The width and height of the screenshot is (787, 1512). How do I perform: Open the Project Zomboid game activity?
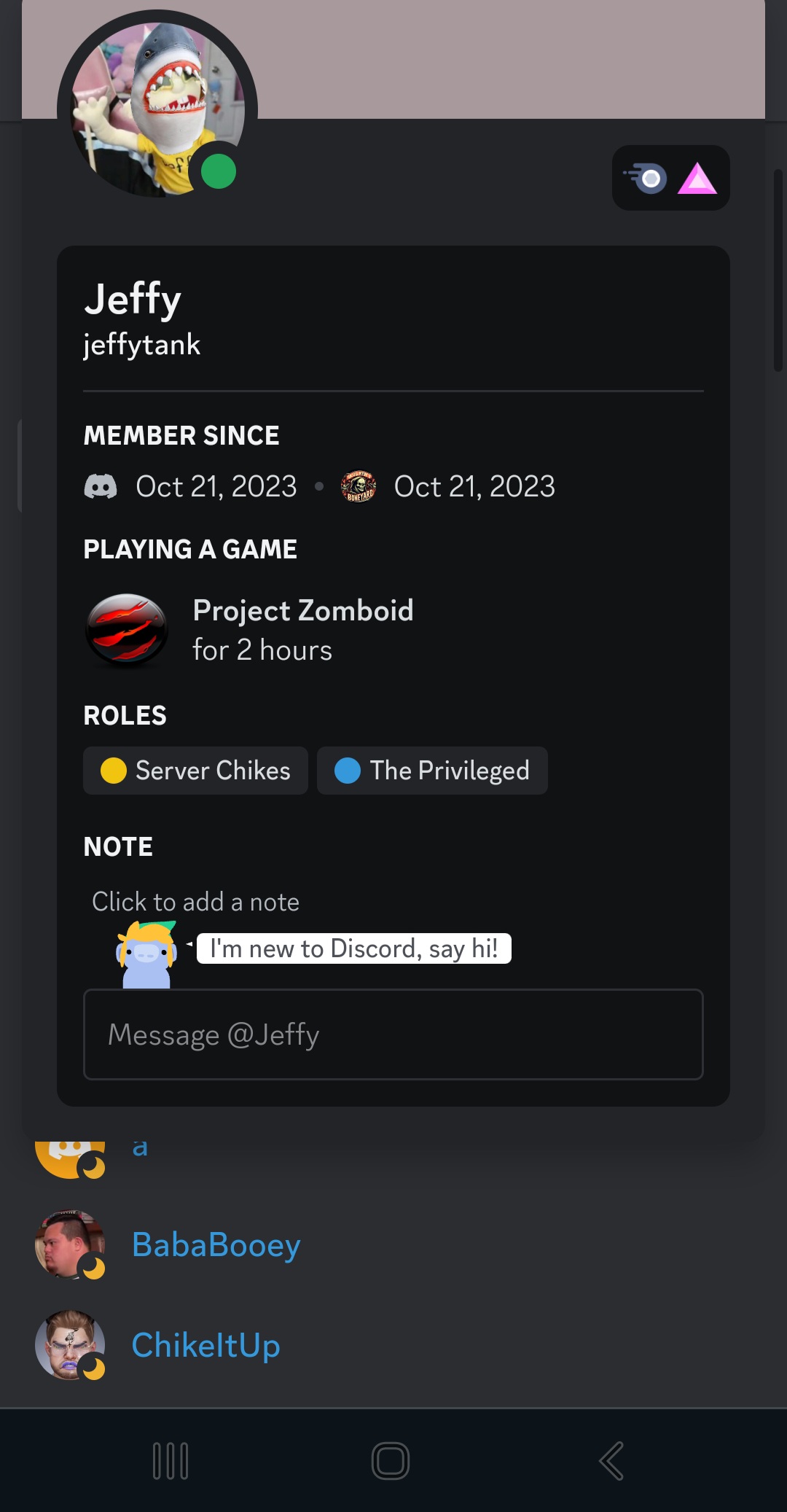click(248, 630)
